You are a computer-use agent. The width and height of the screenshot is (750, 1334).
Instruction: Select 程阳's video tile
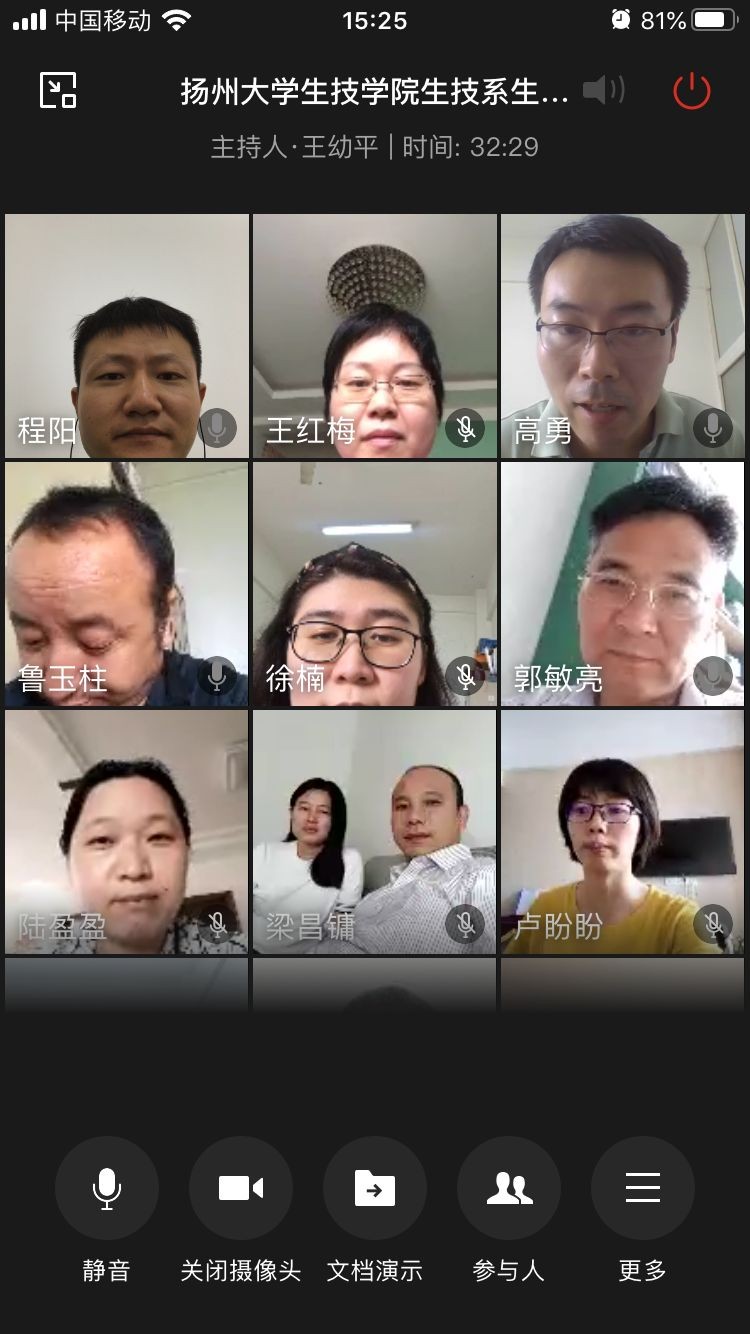click(127, 336)
